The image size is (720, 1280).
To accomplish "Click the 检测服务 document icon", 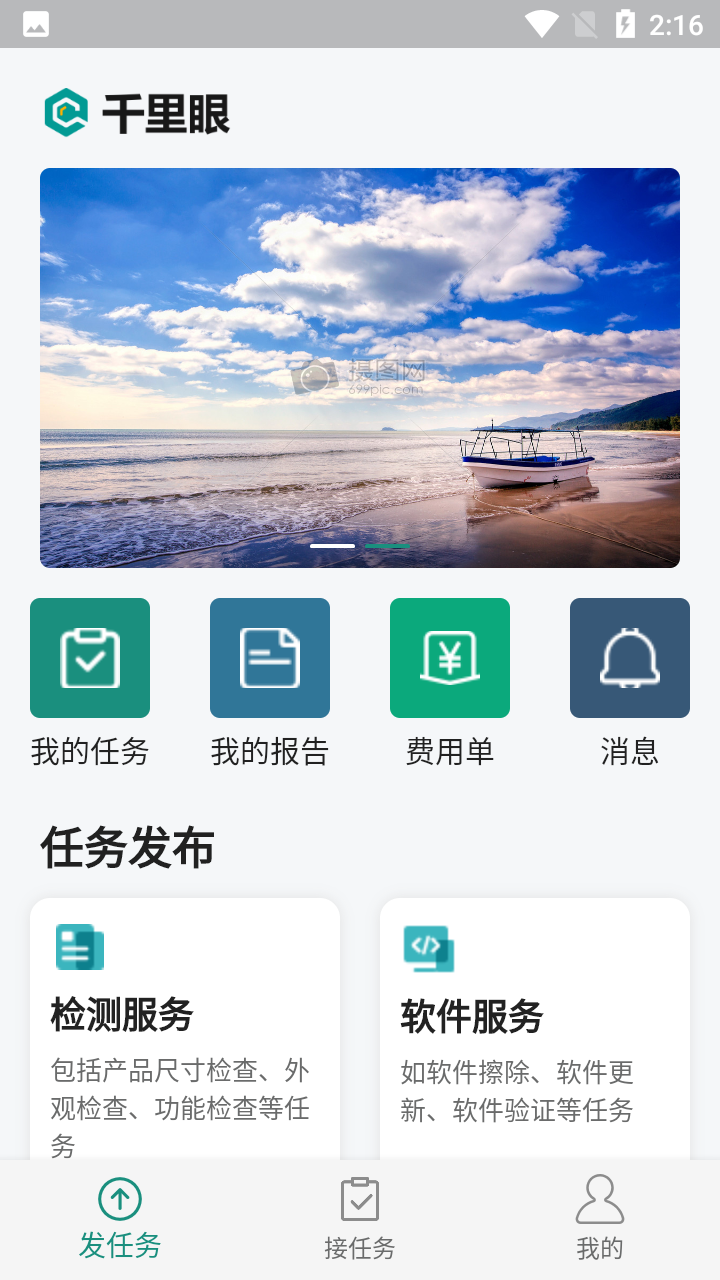I will pyautogui.click(x=78, y=947).
